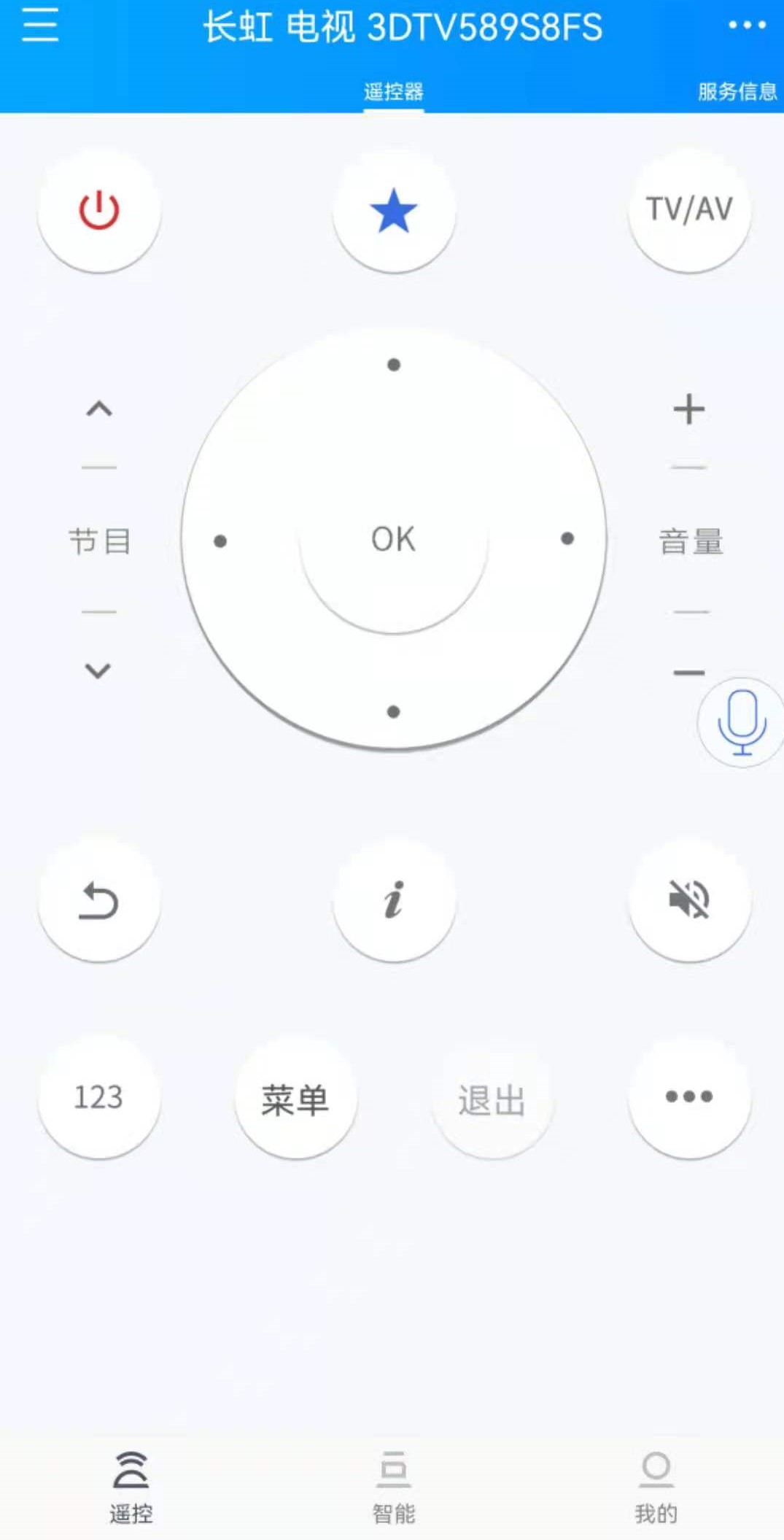Viewport: 784px width, 1540px height.
Task: Increase volume with the plus control
Action: (x=688, y=409)
